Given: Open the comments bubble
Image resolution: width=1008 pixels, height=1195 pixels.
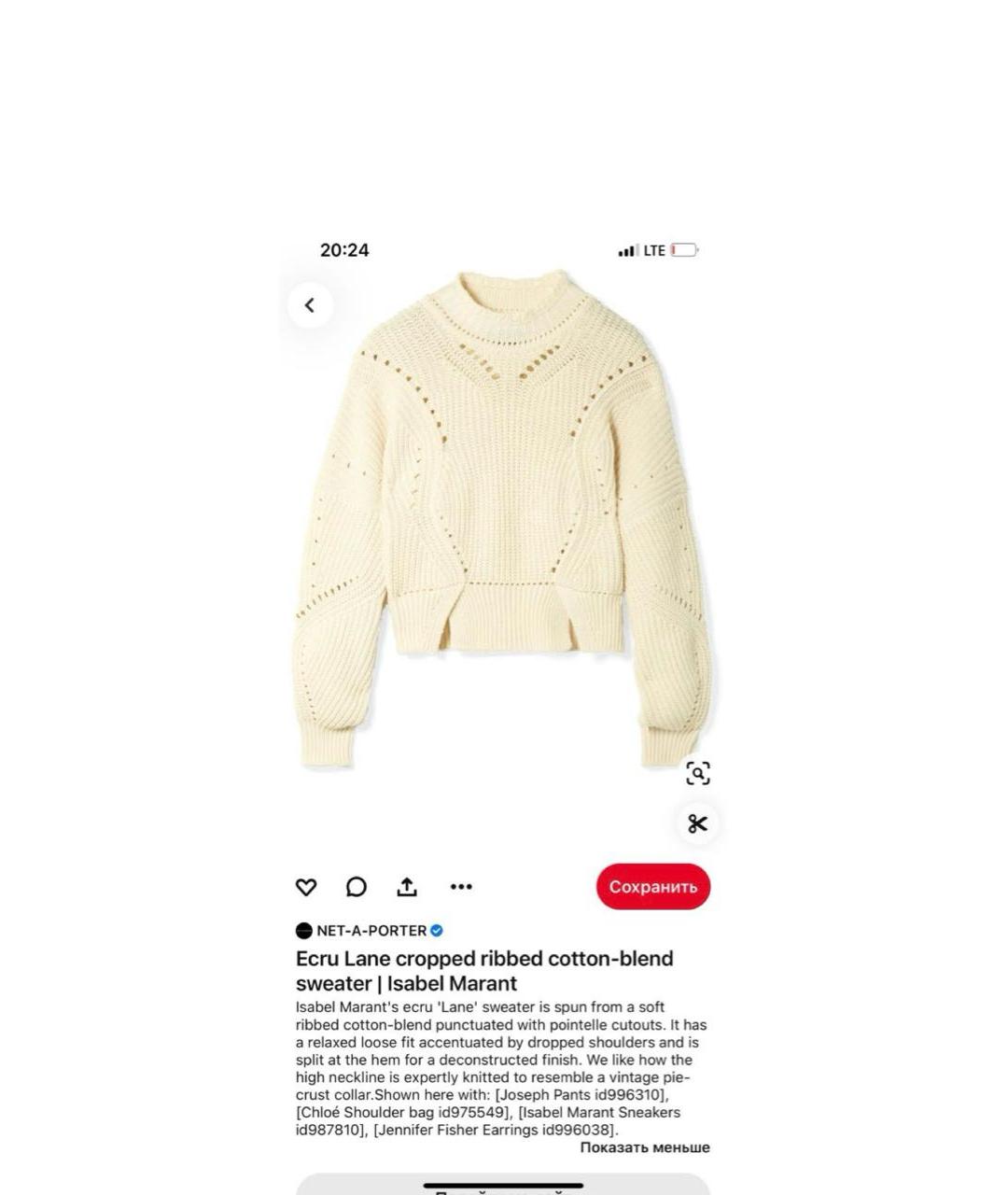Looking at the screenshot, I should pos(356,887).
